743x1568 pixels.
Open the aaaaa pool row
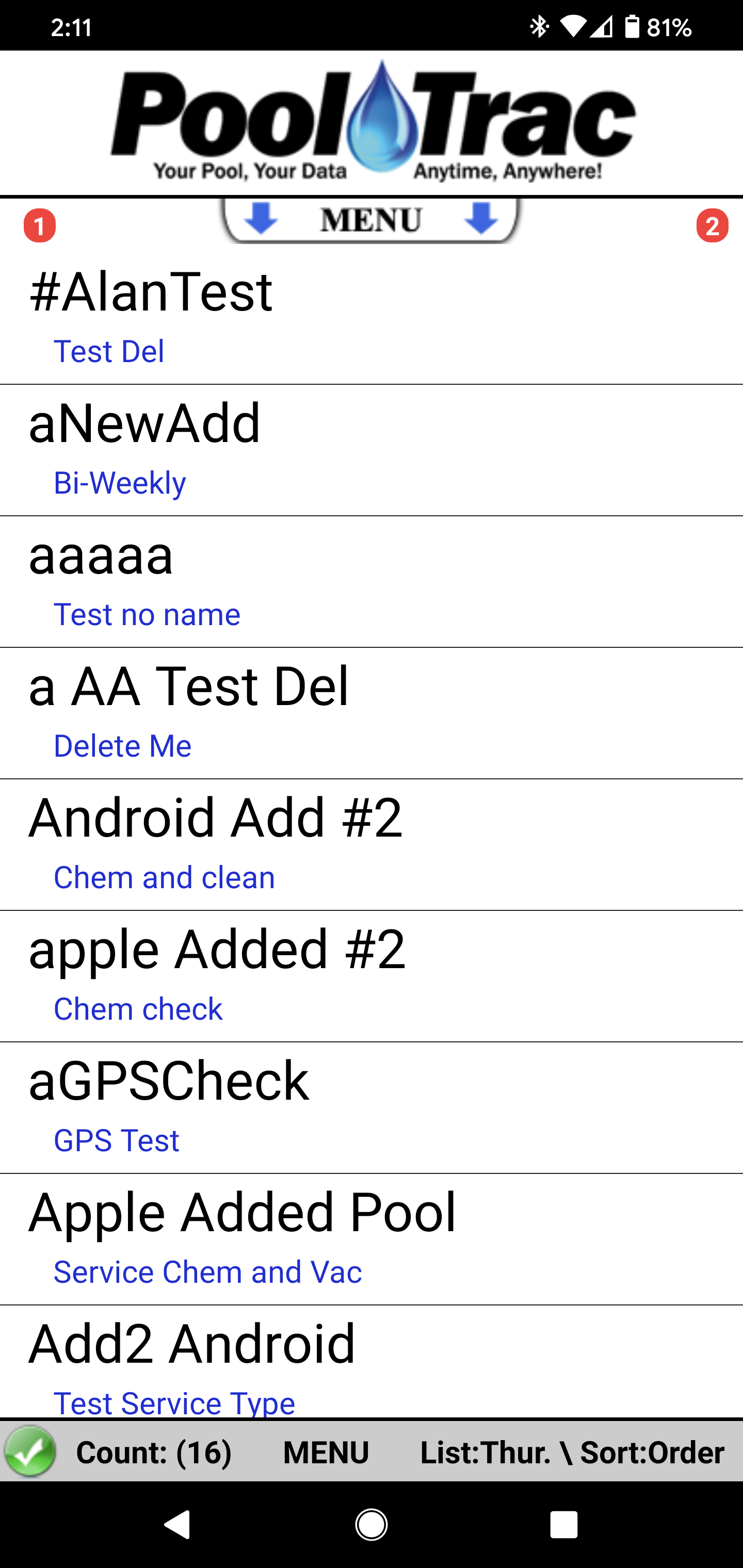372,582
